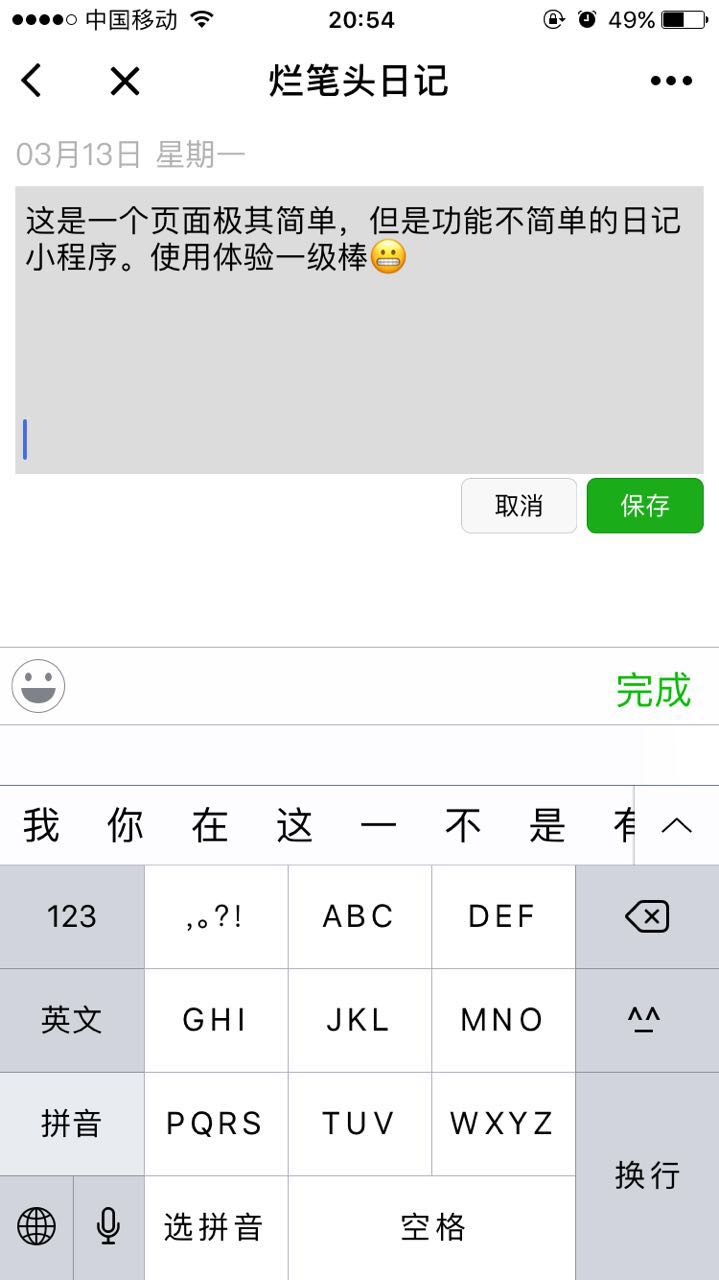Tap the 换行 key for a new line
The height and width of the screenshot is (1280, 719).
pos(647,1176)
